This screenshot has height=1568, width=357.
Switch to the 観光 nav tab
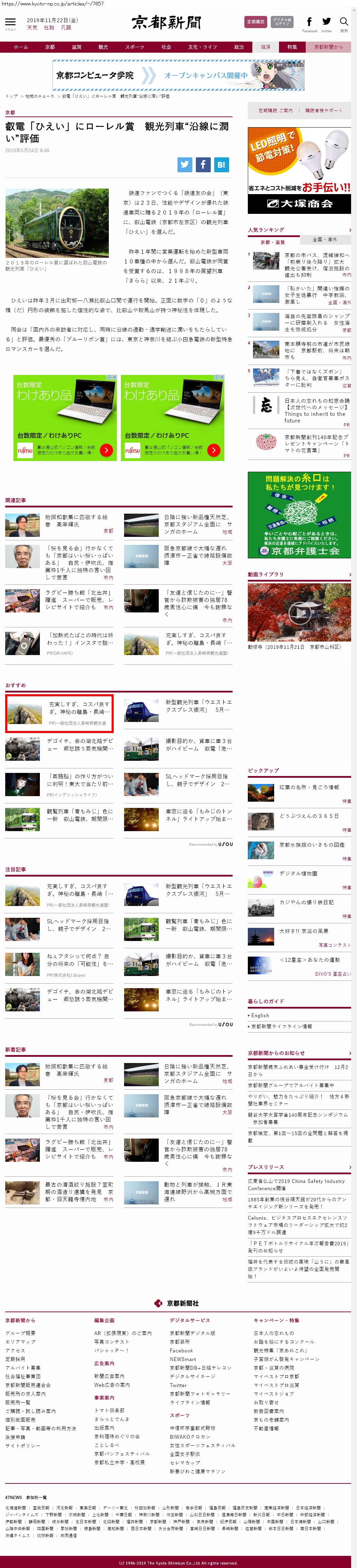pyautogui.click(x=103, y=47)
